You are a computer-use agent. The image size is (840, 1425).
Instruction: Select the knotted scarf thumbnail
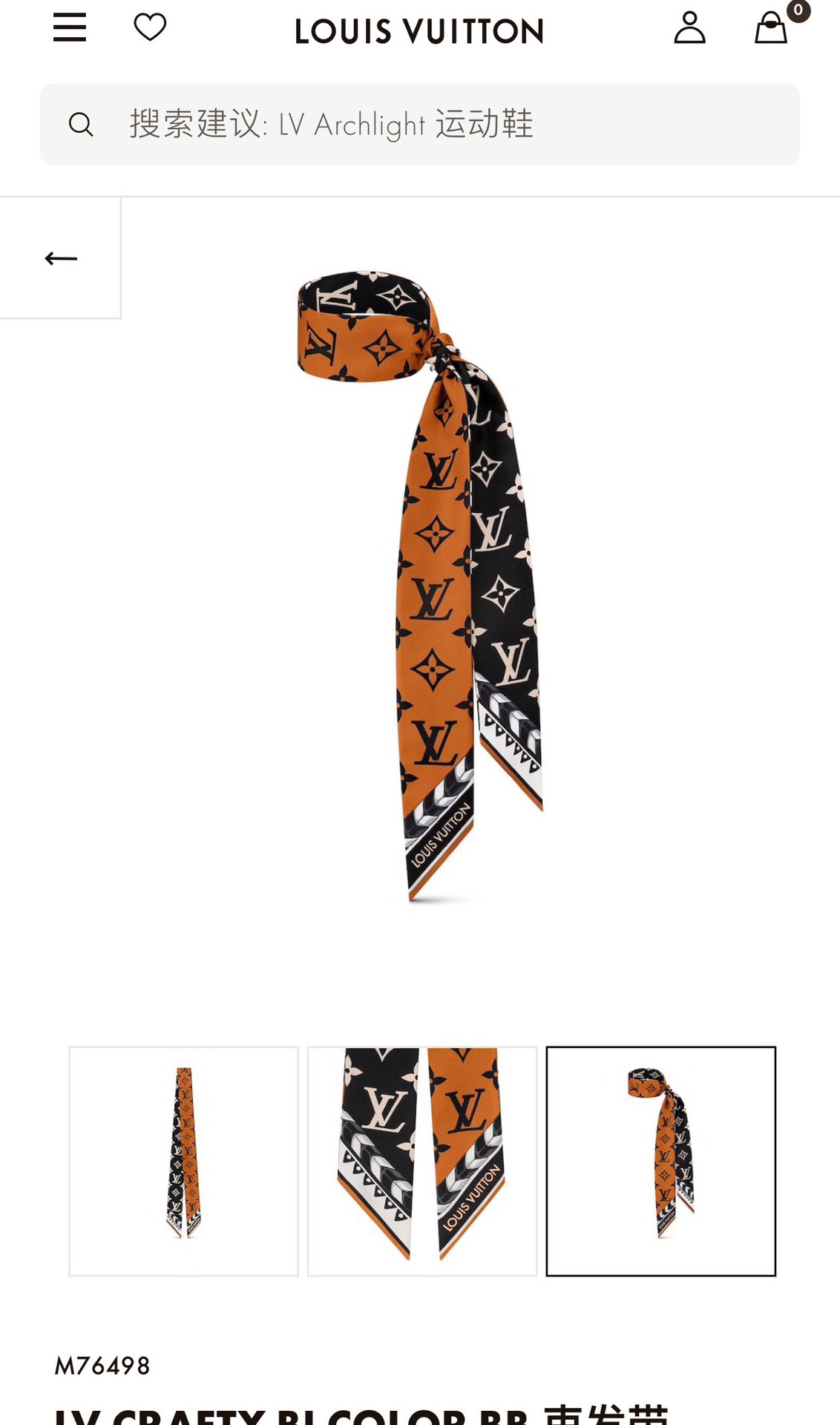click(661, 1161)
